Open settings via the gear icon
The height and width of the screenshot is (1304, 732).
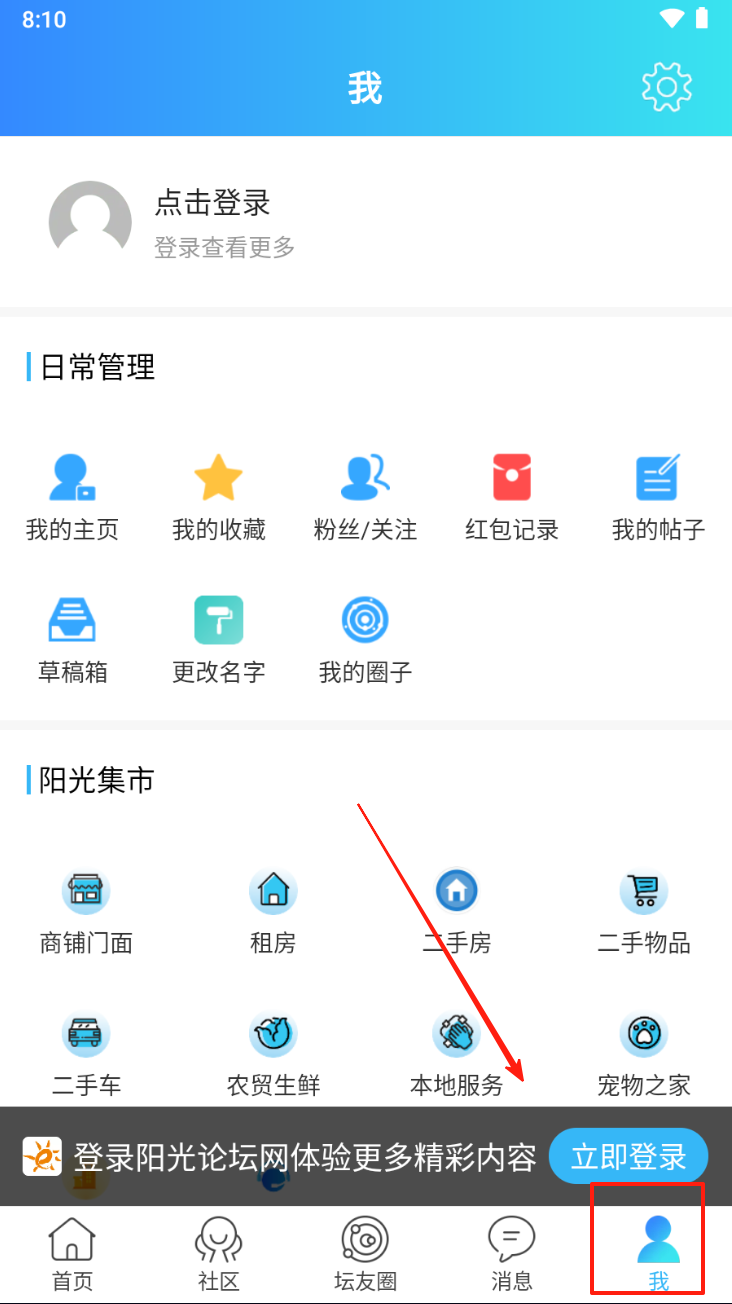click(666, 87)
